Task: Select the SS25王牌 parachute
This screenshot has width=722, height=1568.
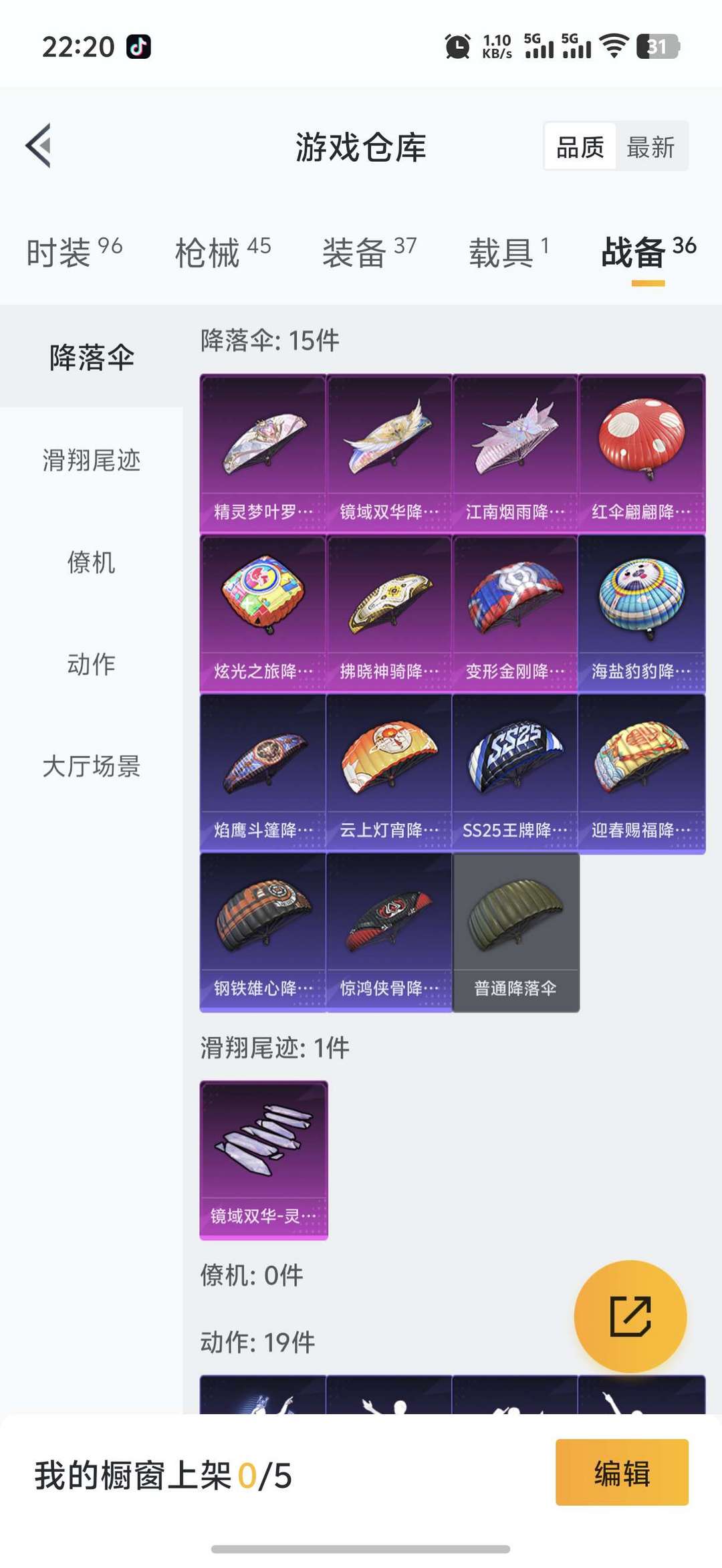Action: click(515, 772)
